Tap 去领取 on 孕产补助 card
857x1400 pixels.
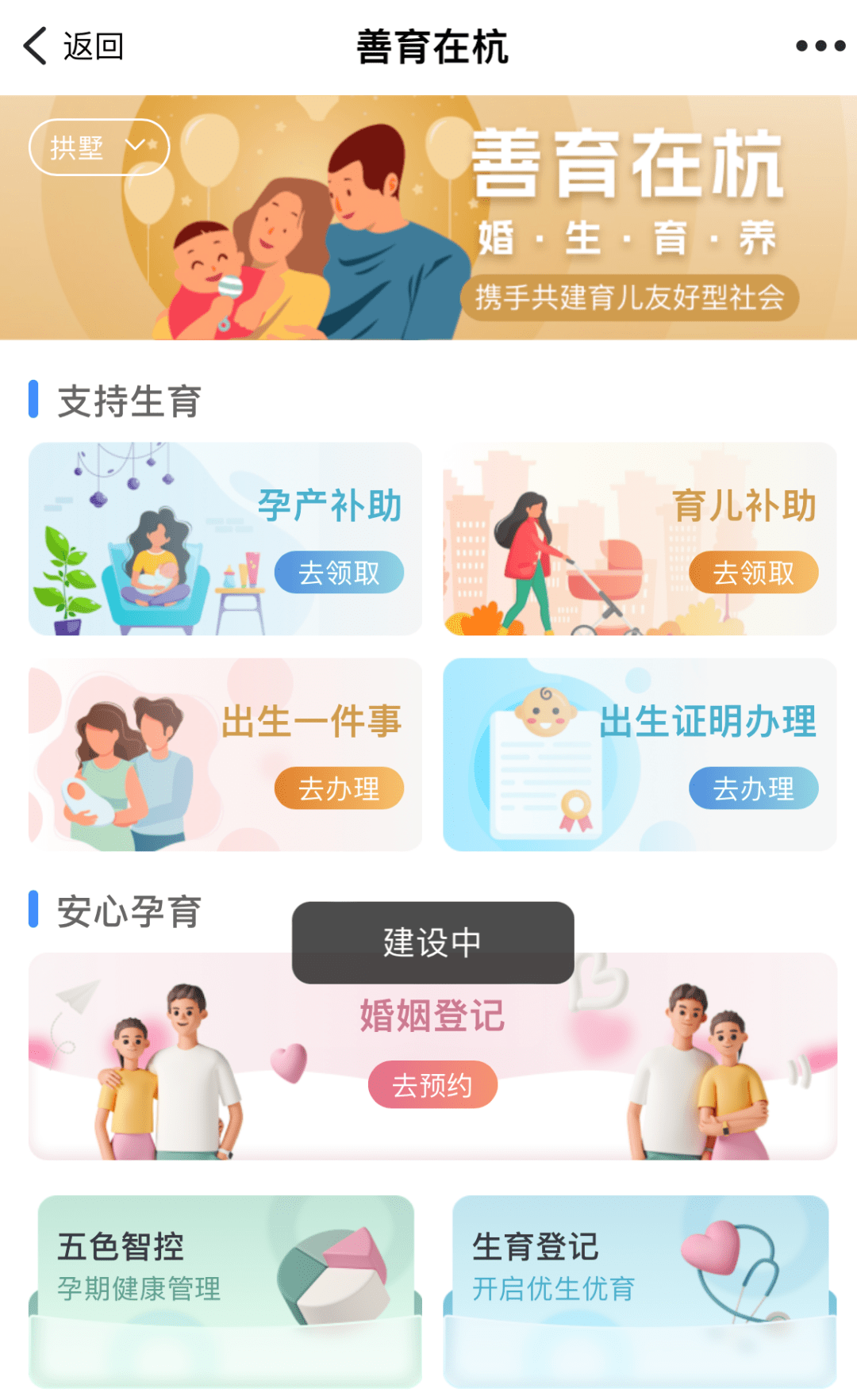(x=339, y=573)
